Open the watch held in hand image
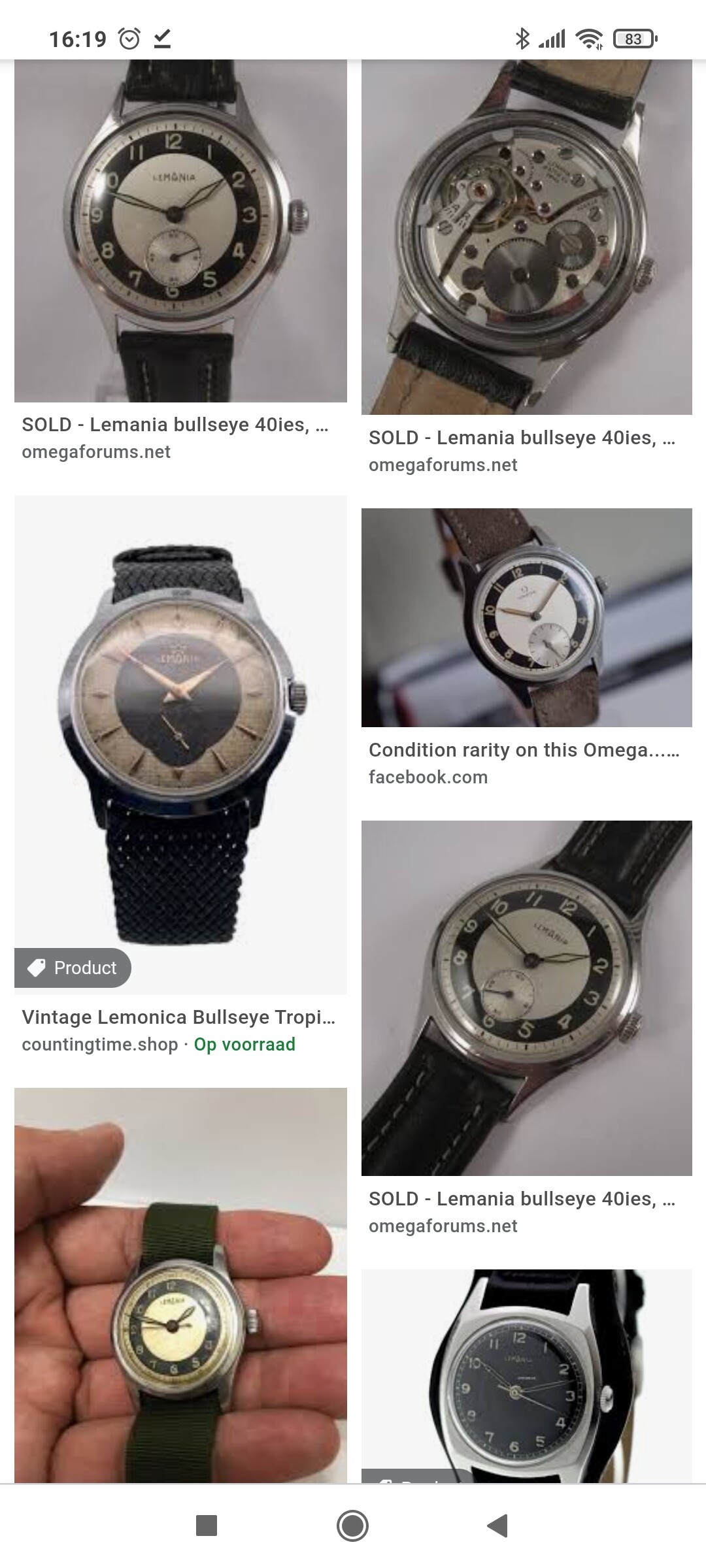Image resolution: width=706 pixels, height=1568 pixels. coord(180,1285)
